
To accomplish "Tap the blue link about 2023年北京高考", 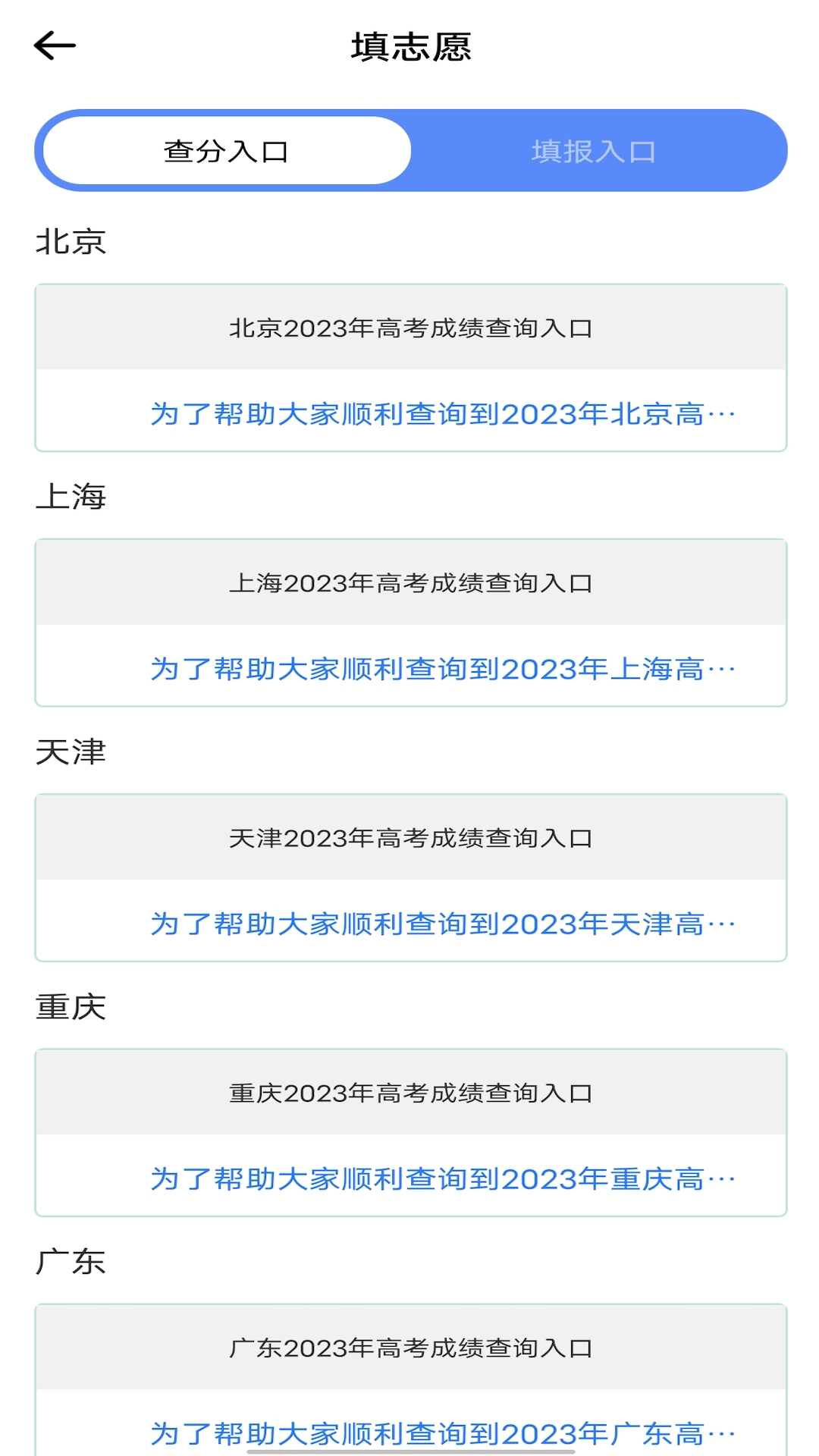I will click(442, 414).
